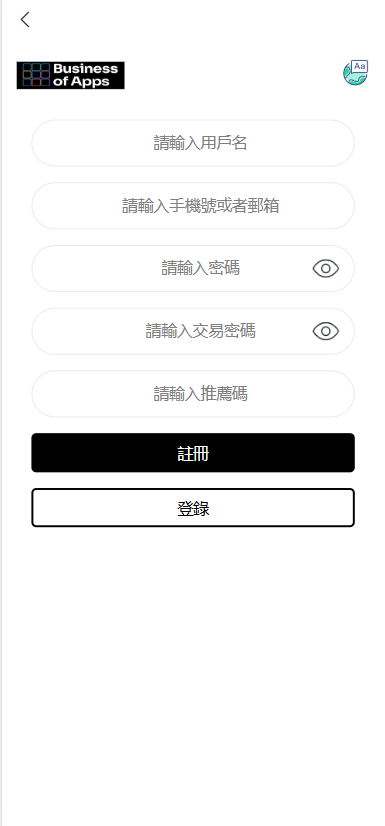
Task: Focus the 請輸入用戶名 username field
Action: (193, 143)
